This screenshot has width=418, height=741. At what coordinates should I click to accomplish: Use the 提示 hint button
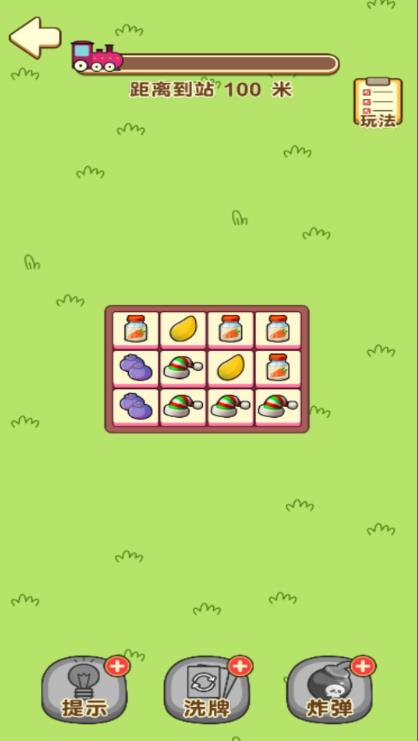coord(84,689)
